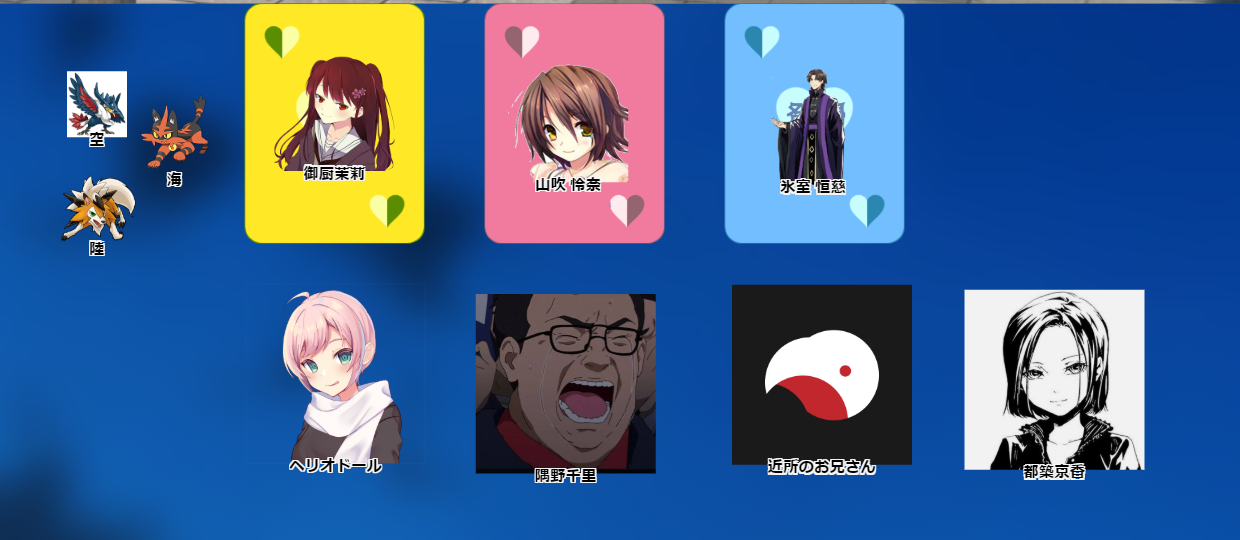
Task: Select the pink 山吹 怜奈 card
Action: (x=574, y=123)
